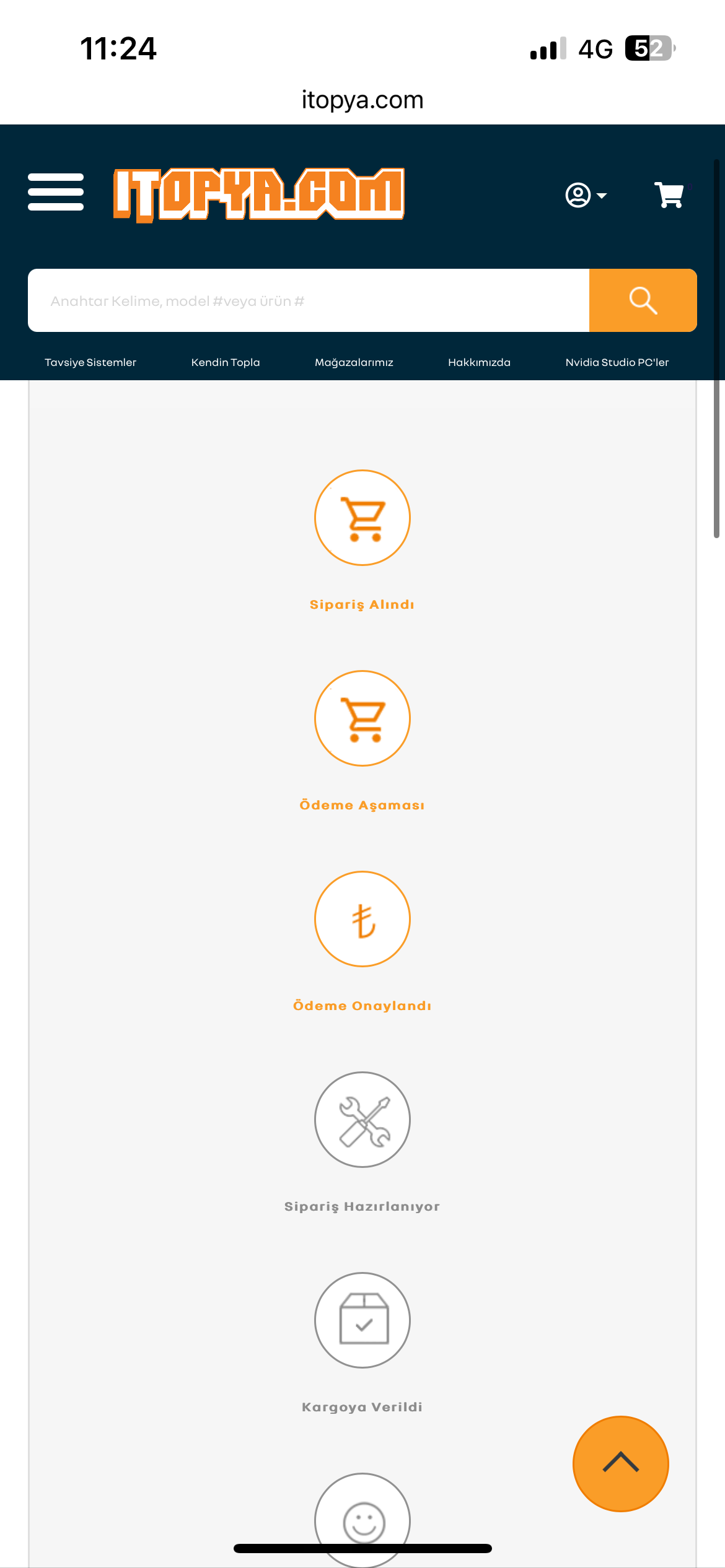Open the shopping cart

(669, 195)
